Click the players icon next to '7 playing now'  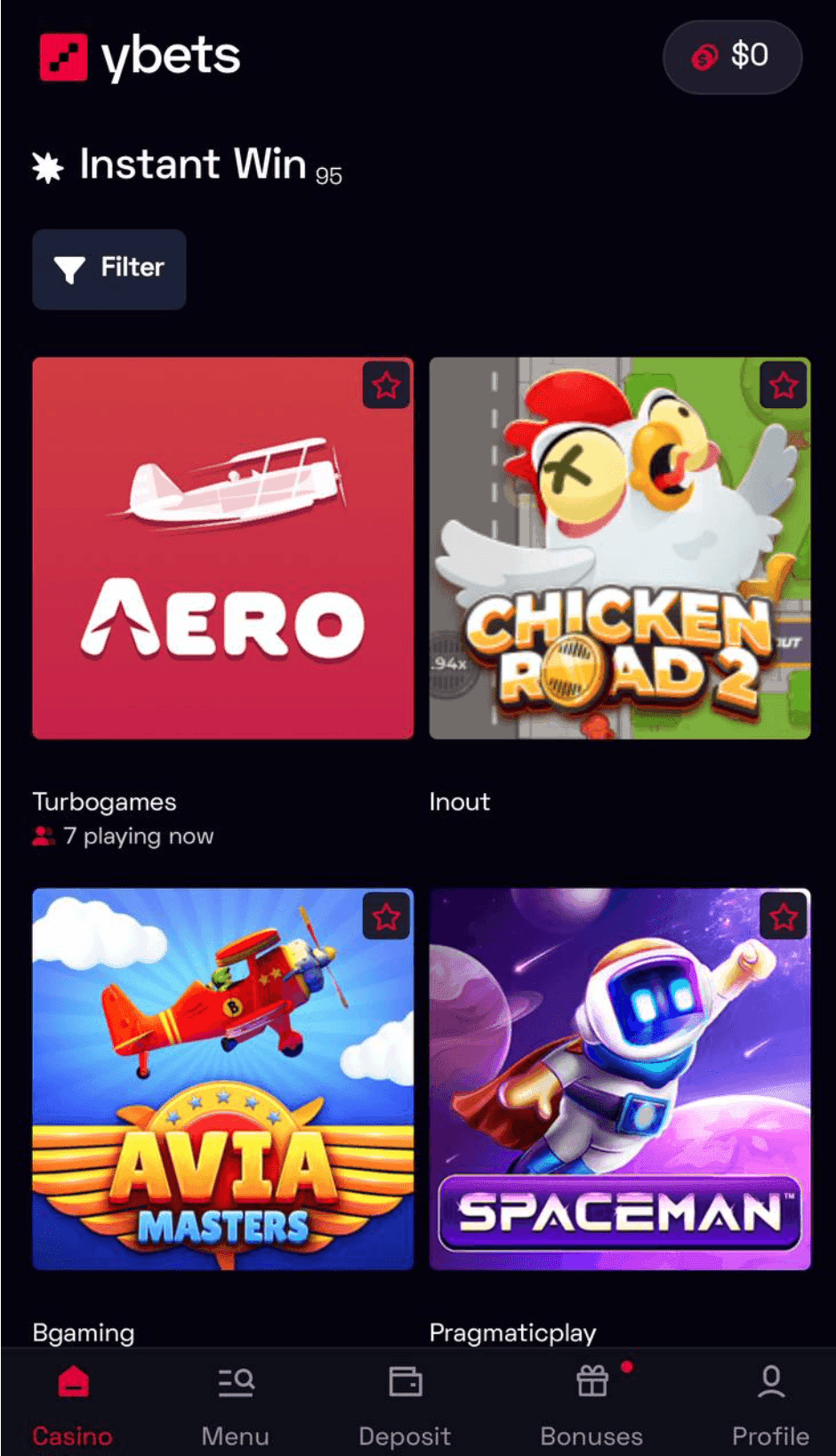click(42, 836)
